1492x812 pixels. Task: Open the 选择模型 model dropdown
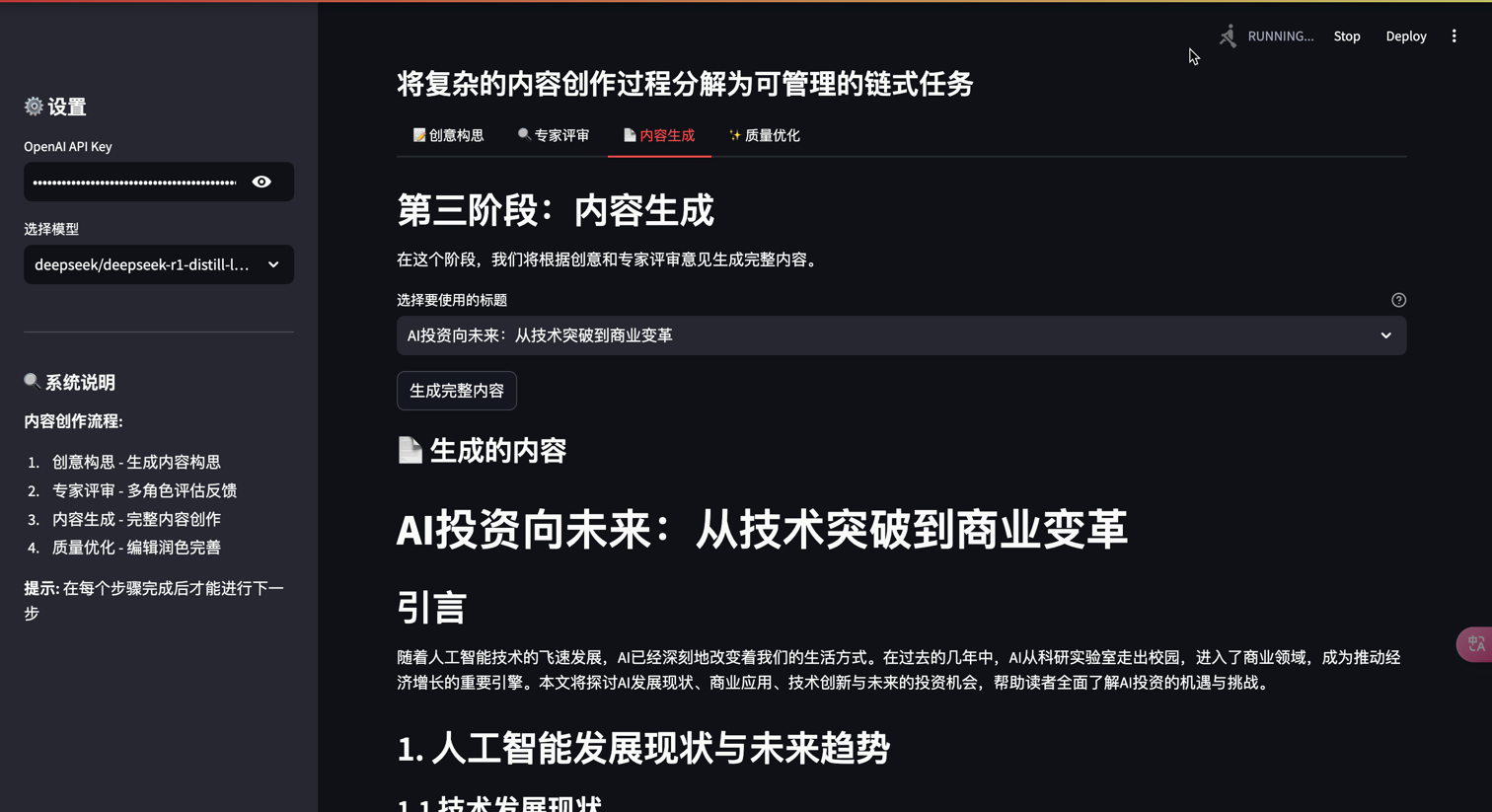(158, 264)
